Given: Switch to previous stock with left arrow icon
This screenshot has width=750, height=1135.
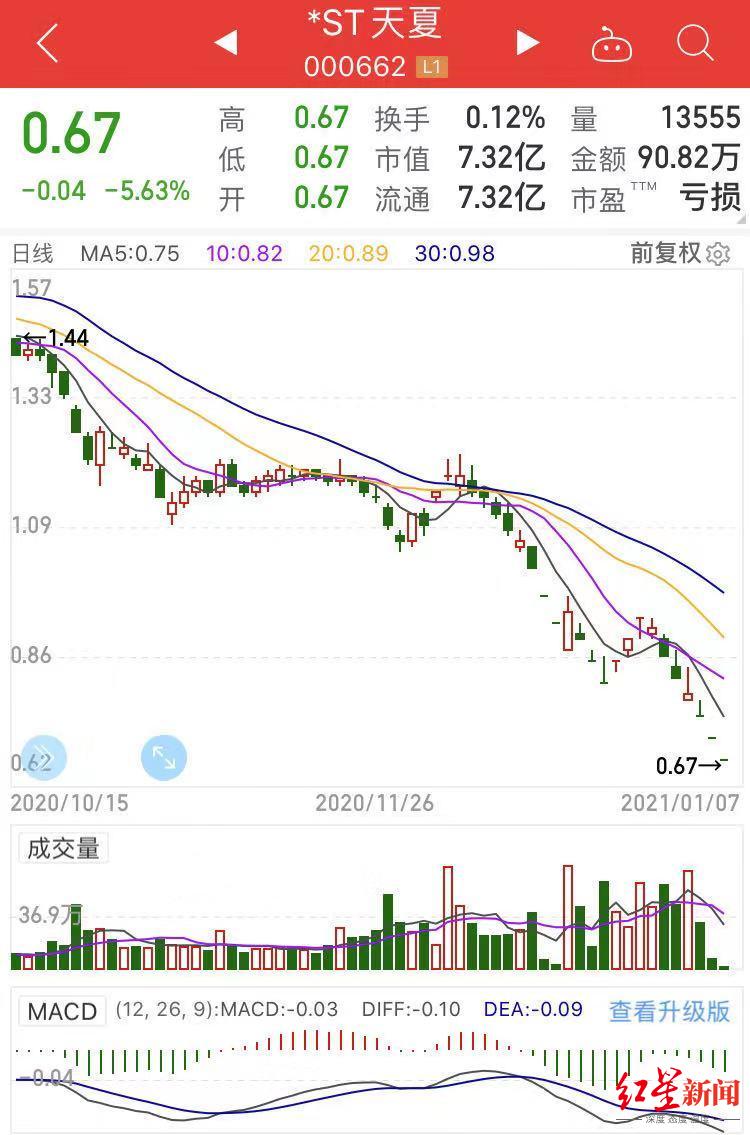Looking at the screenshot, I should [x=226, y=44].
